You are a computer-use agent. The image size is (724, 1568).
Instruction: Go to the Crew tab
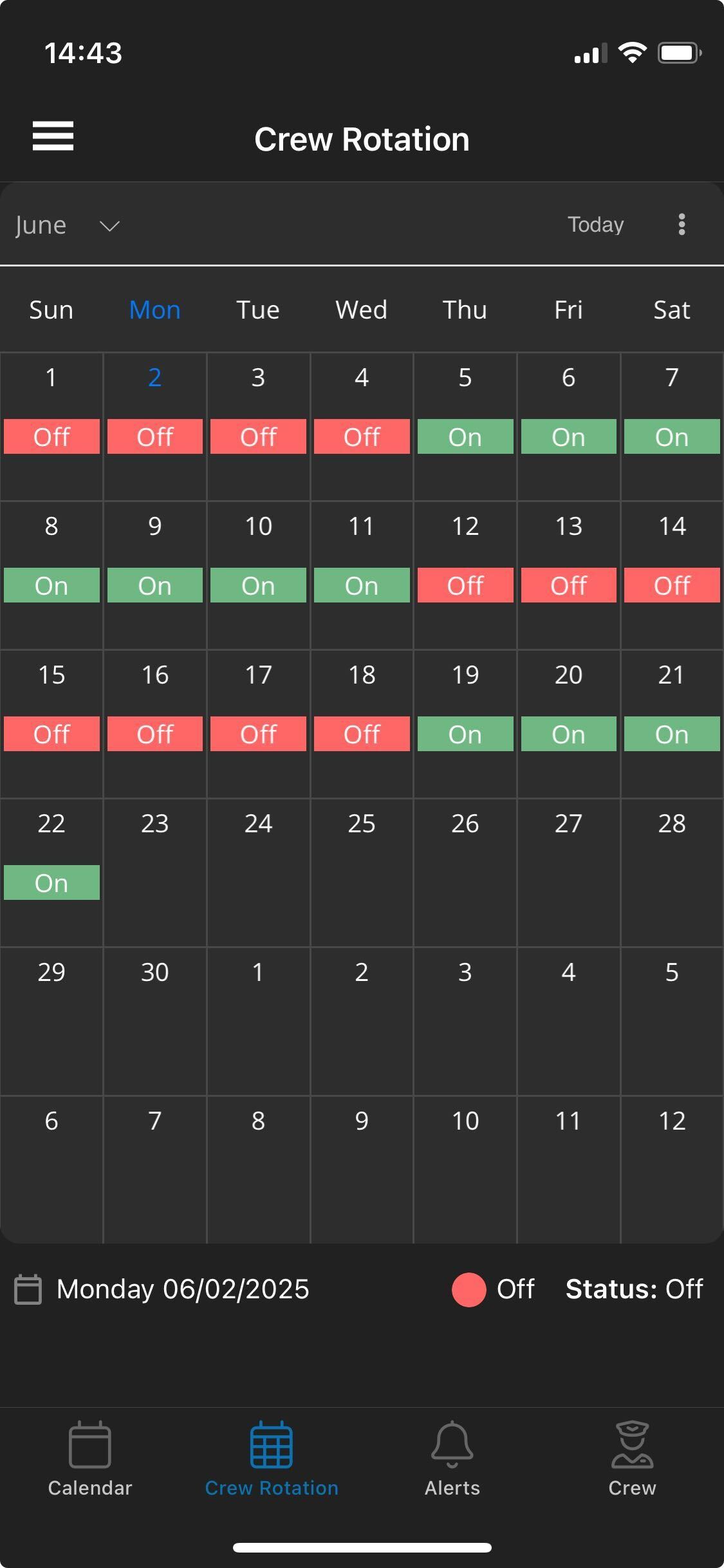[x=632, y=1459]
